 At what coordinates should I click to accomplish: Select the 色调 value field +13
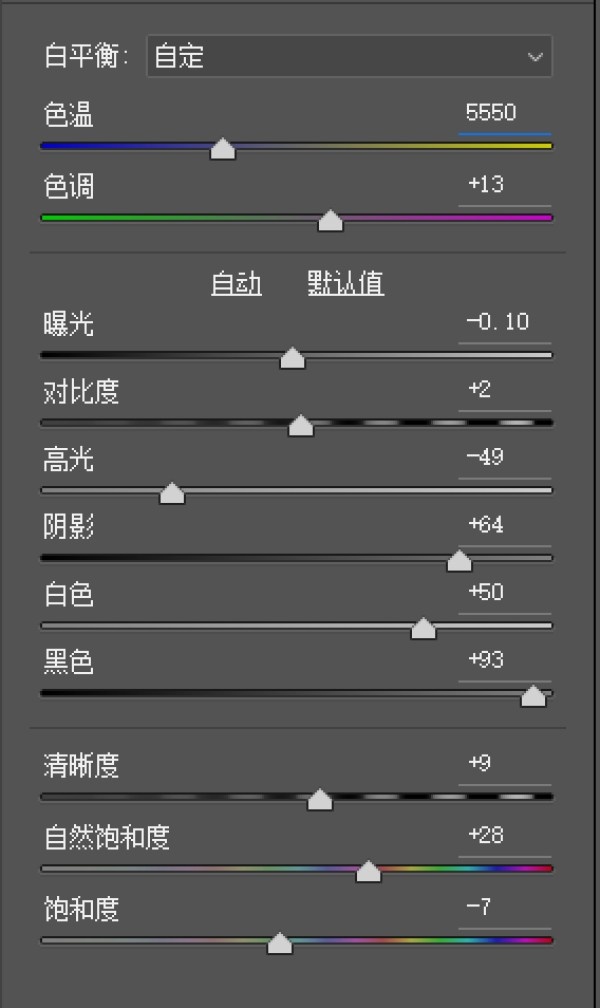click(x=487, y=185)
